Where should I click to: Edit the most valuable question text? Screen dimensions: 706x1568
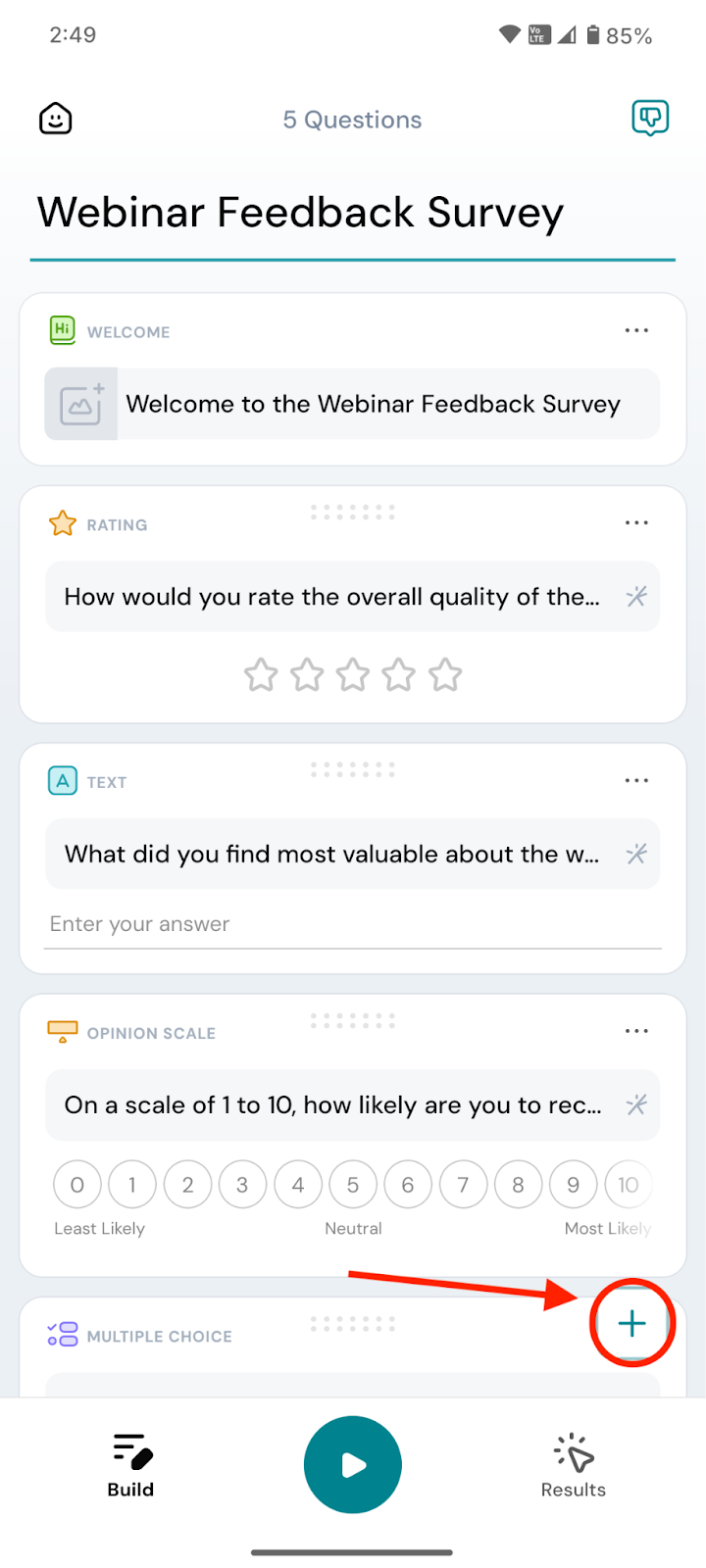tap(331, 855)
